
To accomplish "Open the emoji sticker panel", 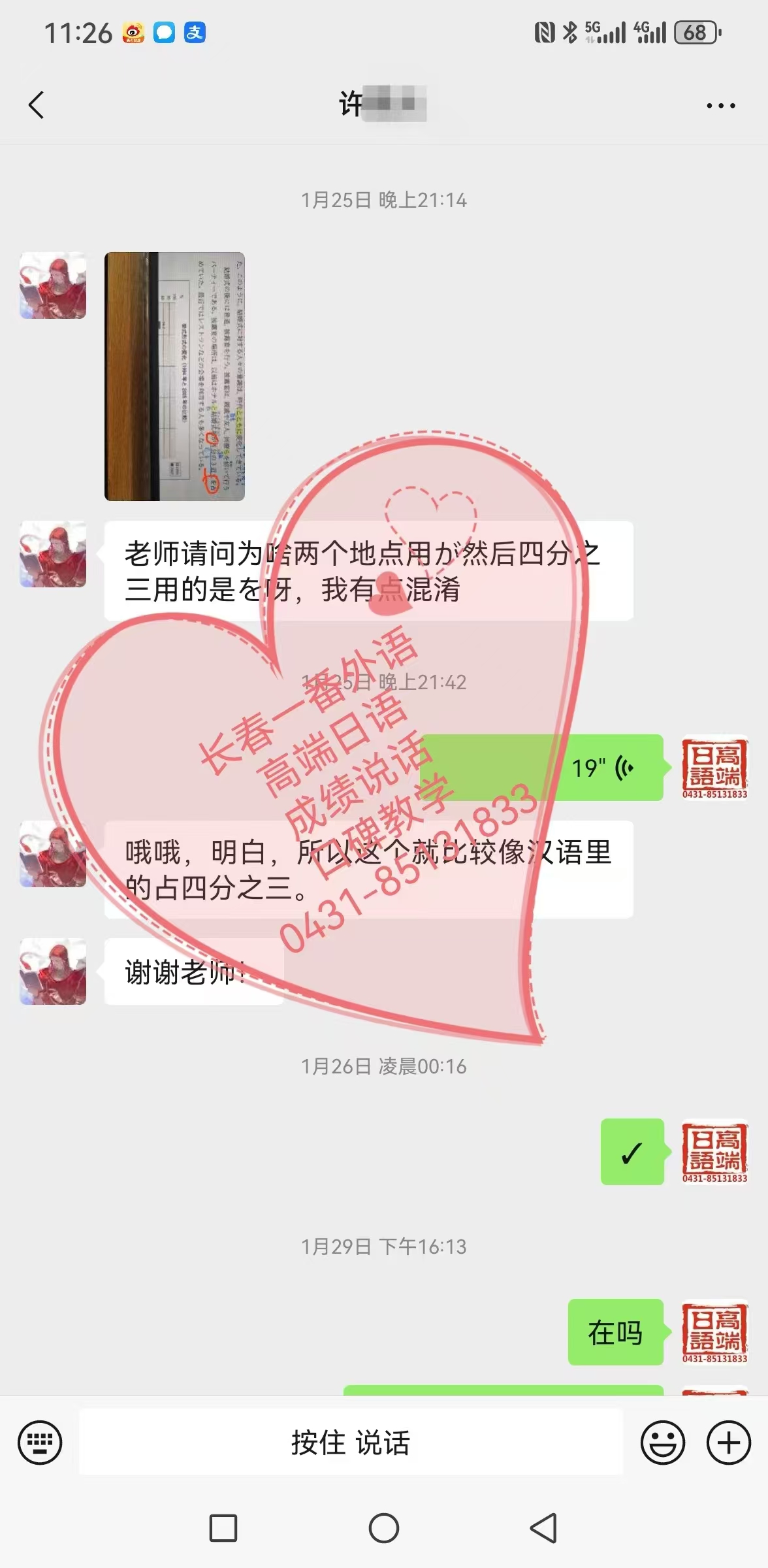I will (x=663, y=1443).
